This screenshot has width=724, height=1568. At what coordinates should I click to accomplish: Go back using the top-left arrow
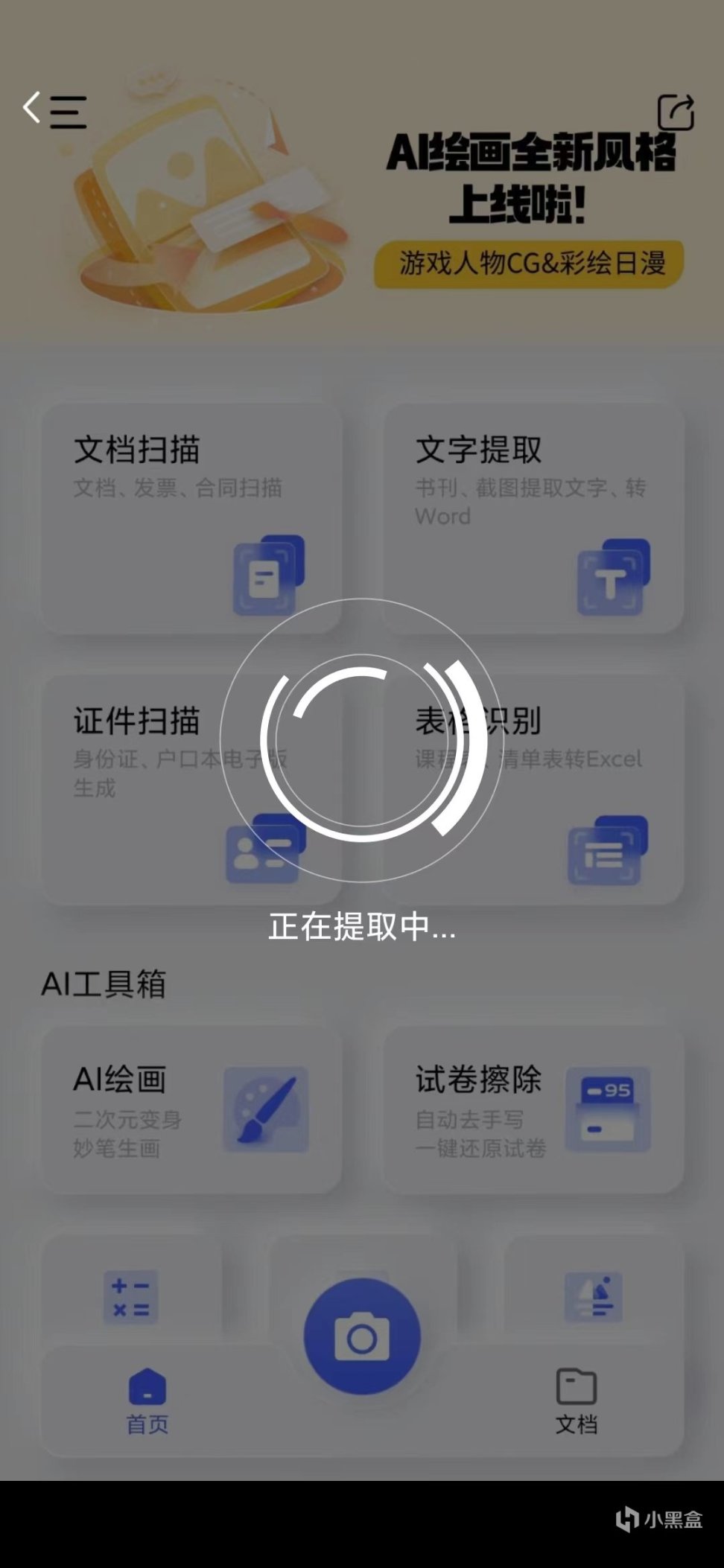point(31,108)
